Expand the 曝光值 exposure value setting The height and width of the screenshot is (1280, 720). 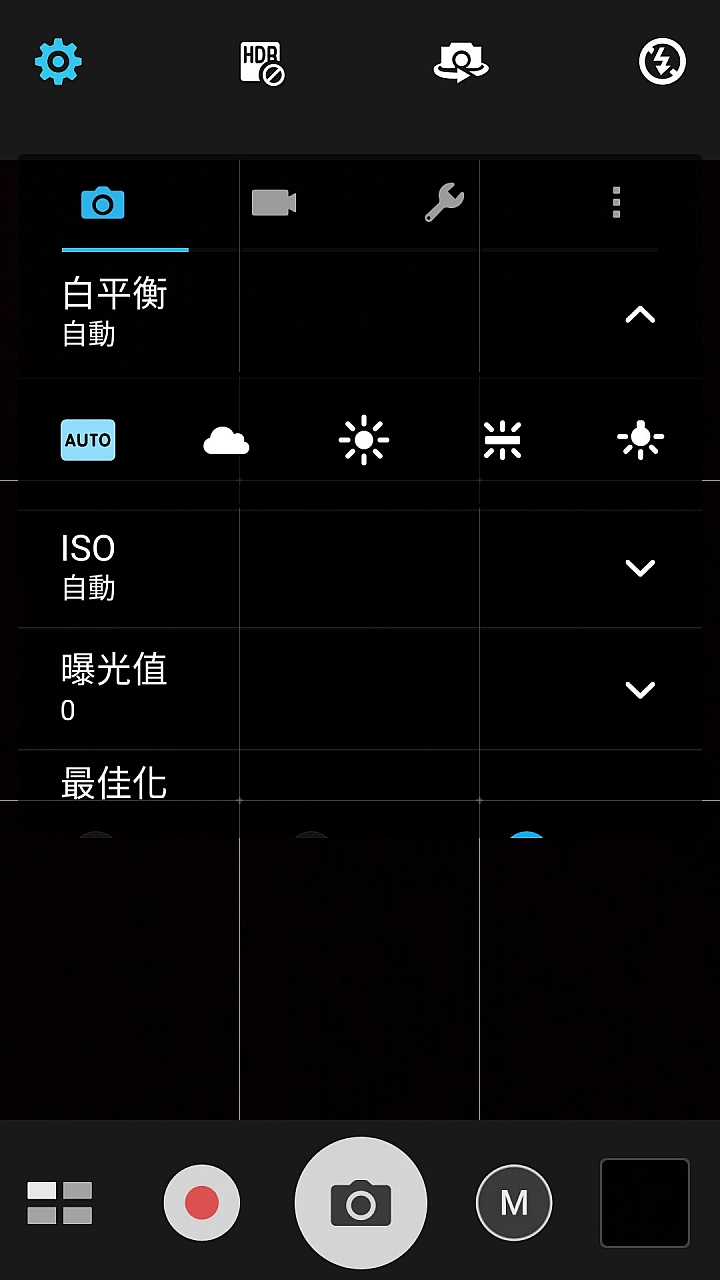coord(640,690)
